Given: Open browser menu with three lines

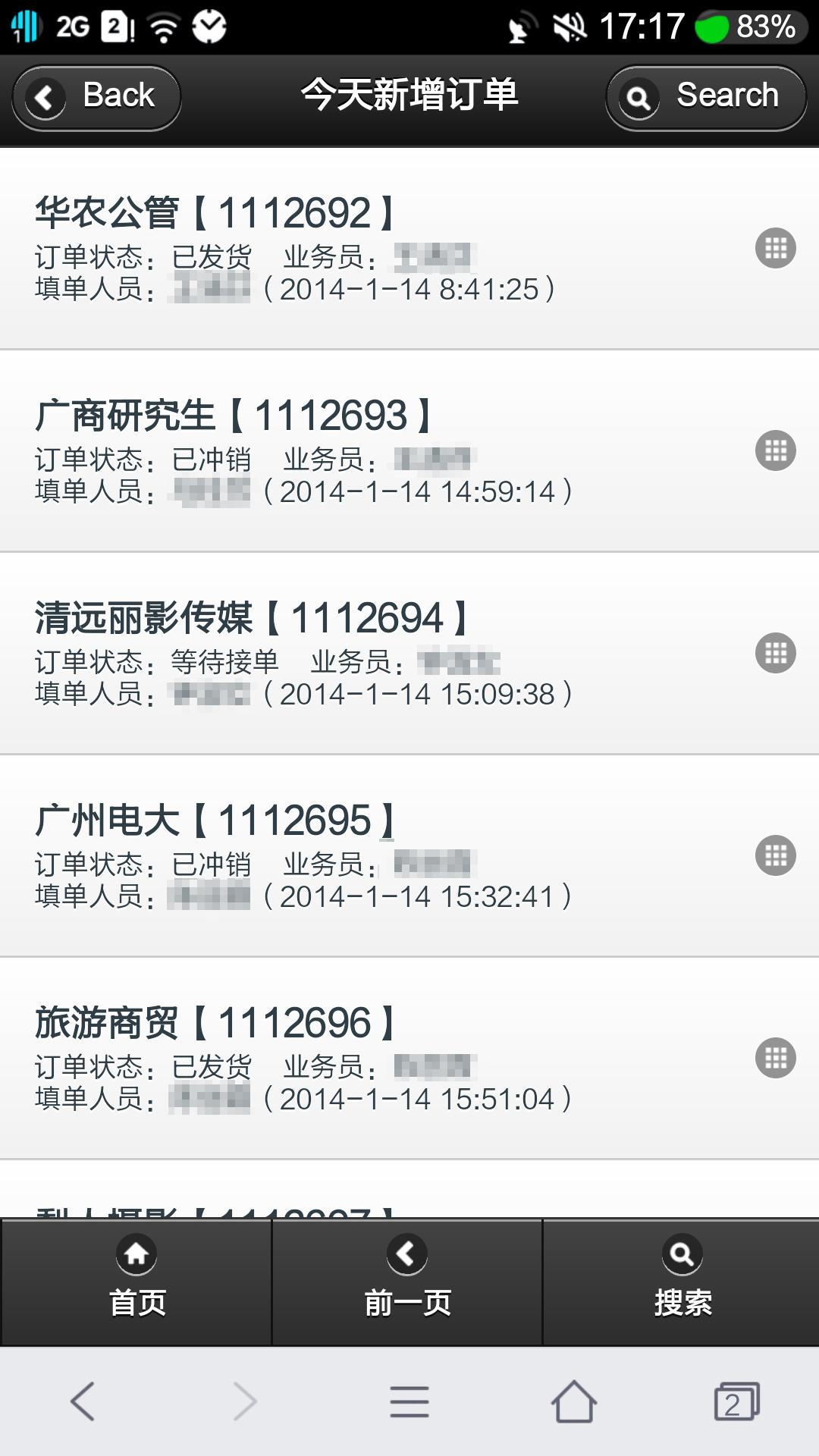Looking at the screenshot, I should tap(409, 1401).
